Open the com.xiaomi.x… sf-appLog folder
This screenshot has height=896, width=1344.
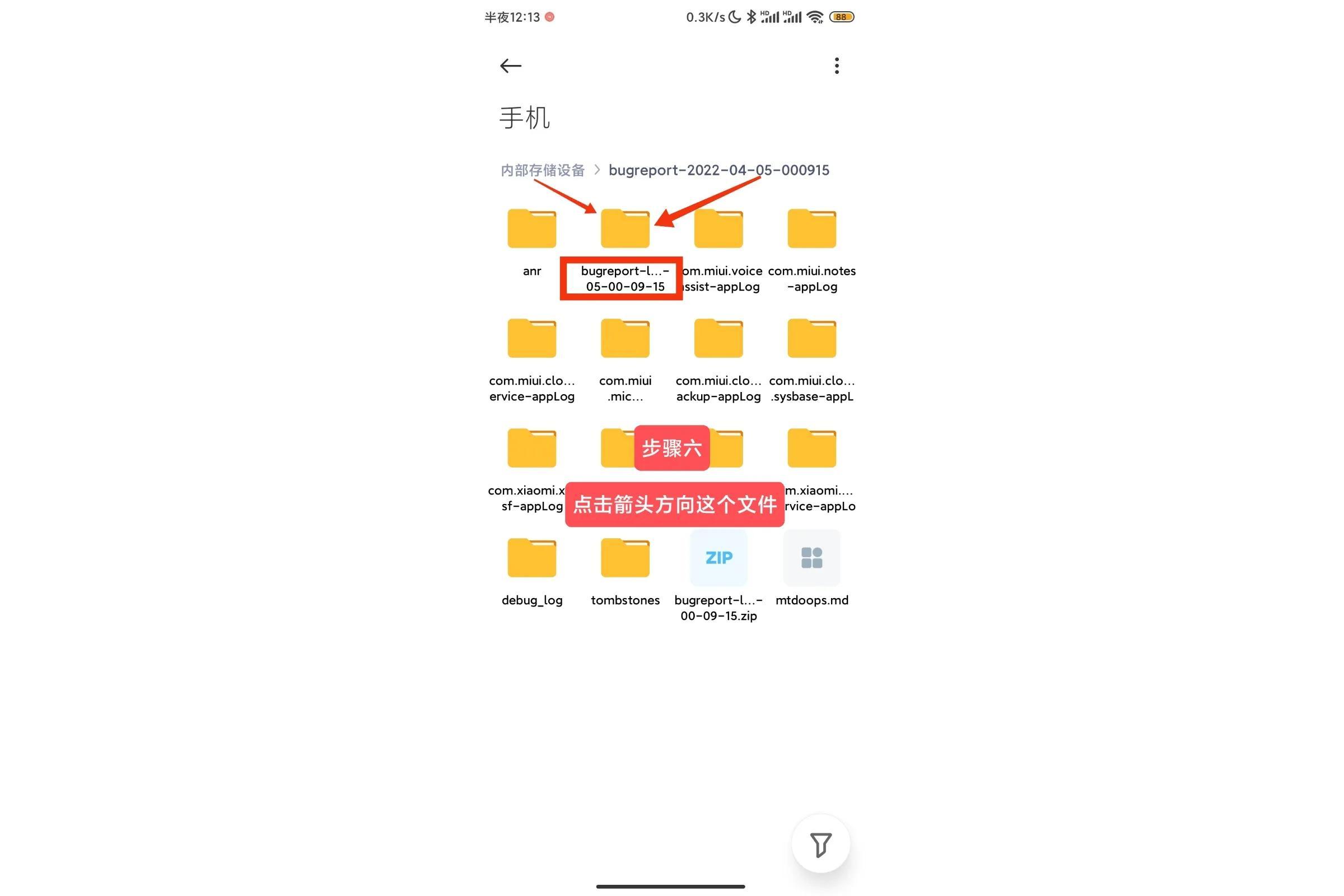tap(531, 449)
